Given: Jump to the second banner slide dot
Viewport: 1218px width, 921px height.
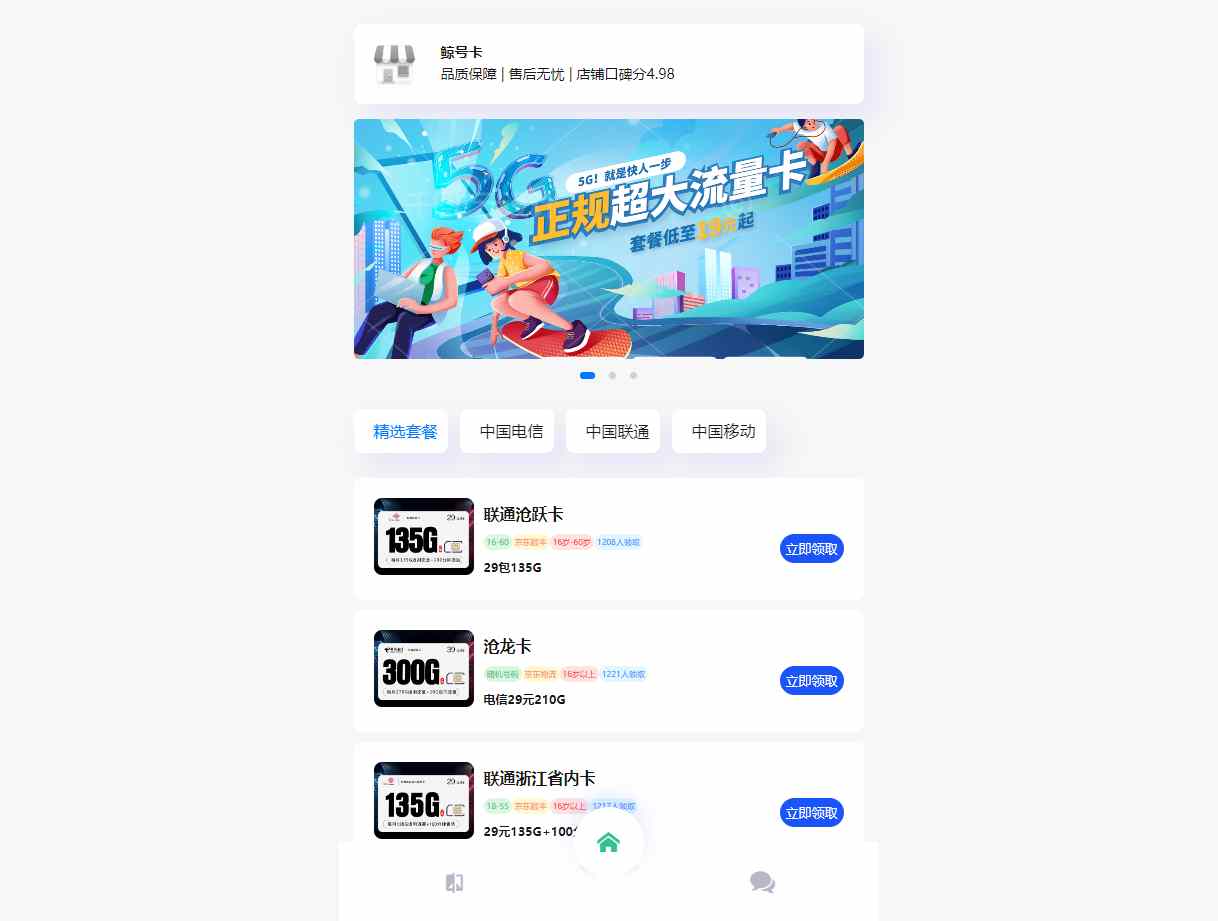Looking at the screenshot, I should point(612,376).
